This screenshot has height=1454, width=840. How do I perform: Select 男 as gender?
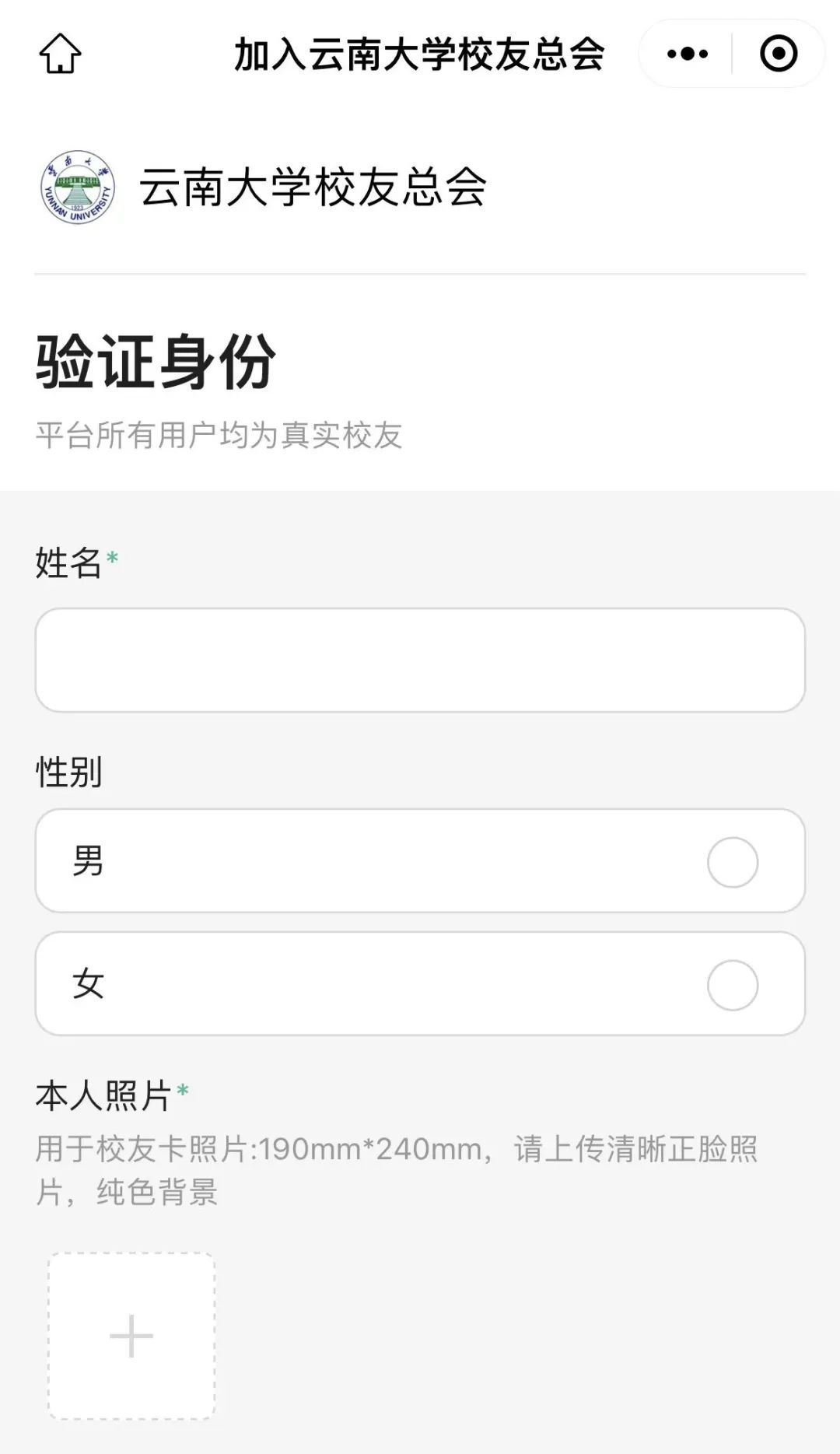(x=732, y=862)
